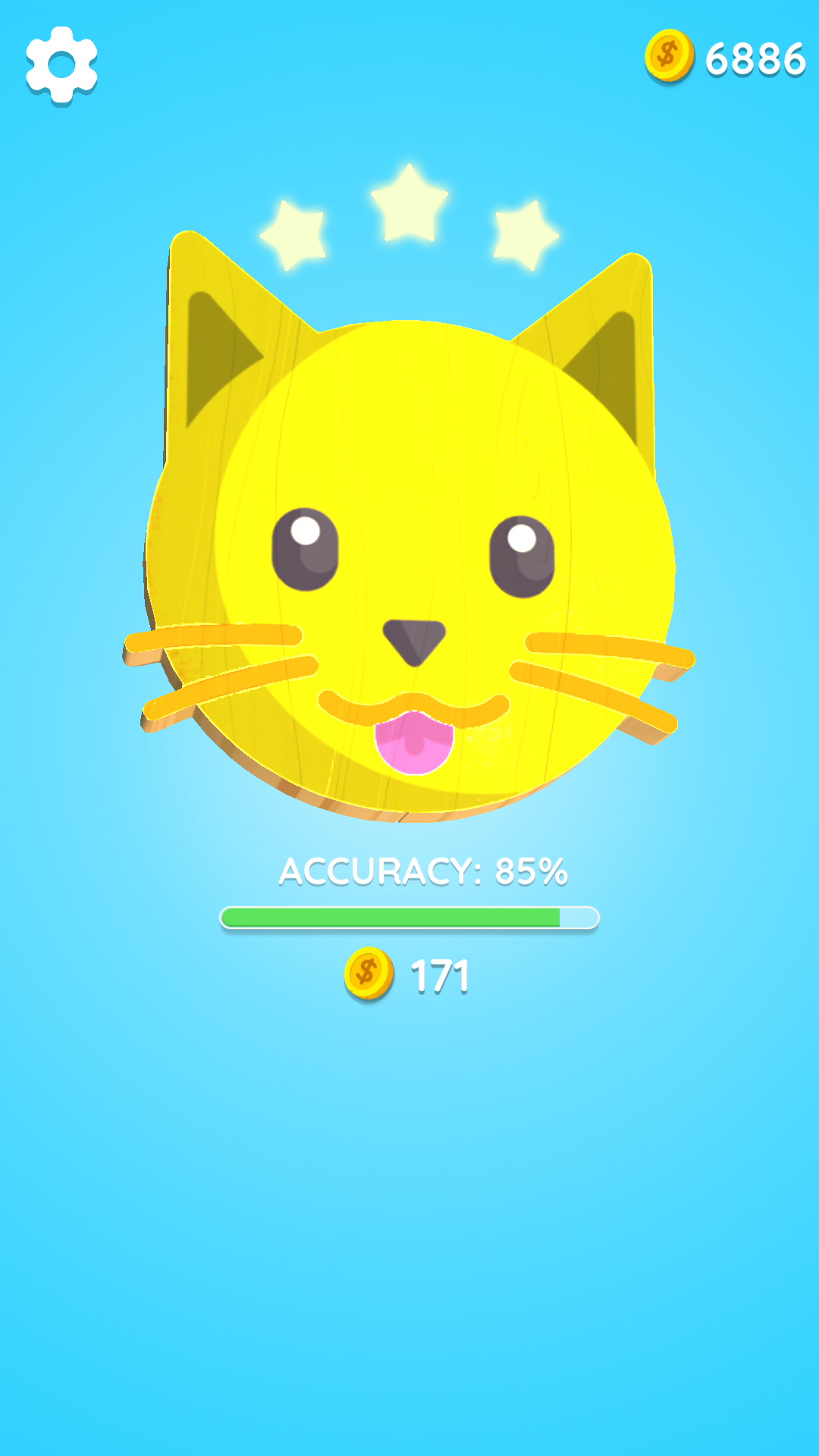The image size is (819, 1456).
Task: Open the settings gear icon
Action: (61, 65)
